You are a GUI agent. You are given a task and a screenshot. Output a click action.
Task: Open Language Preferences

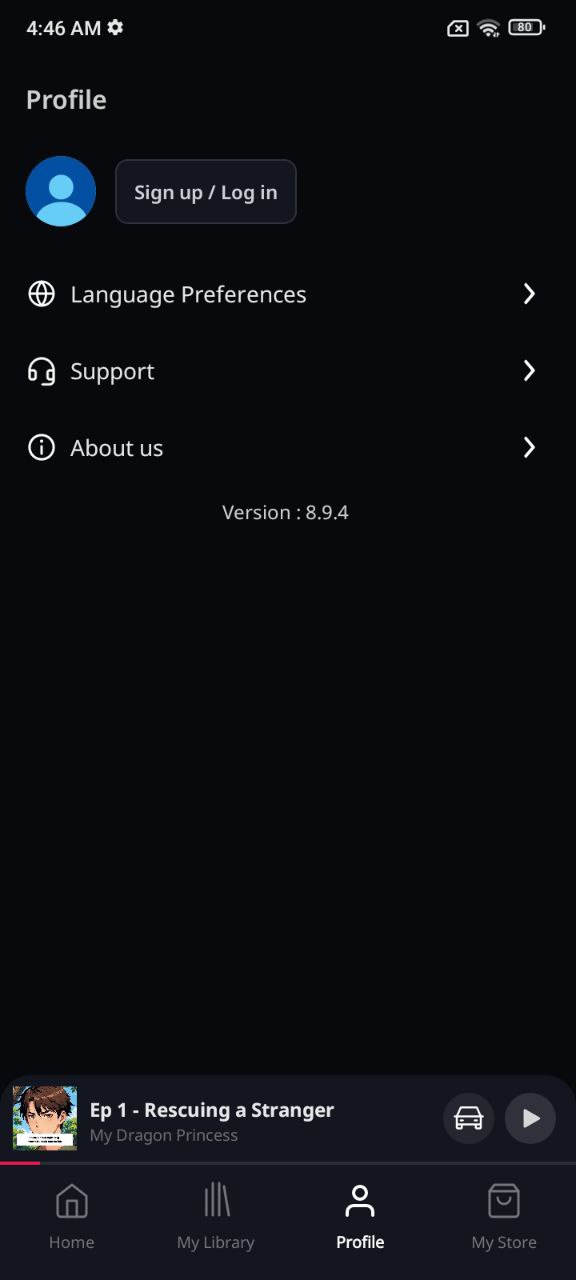[x=288, y=294]
